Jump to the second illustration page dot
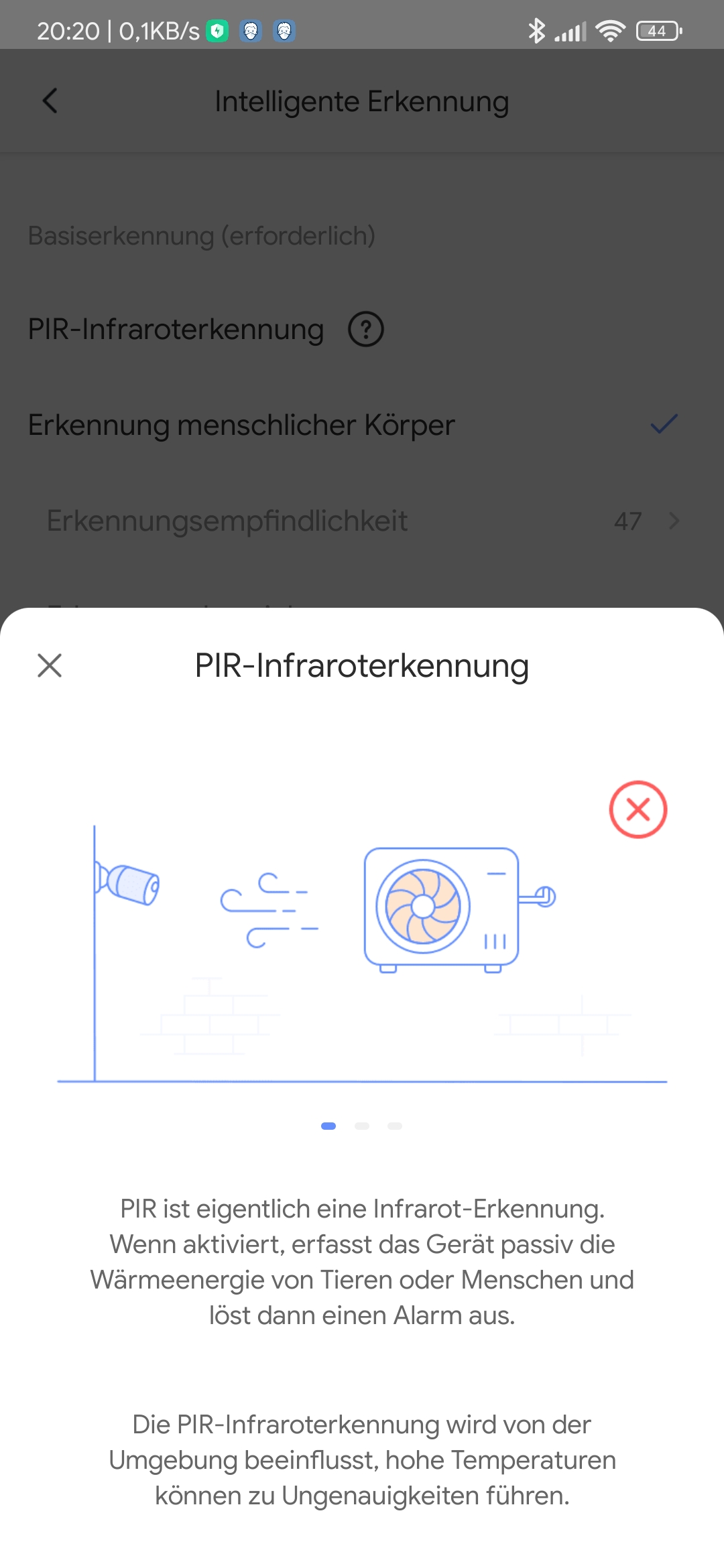 click(362, 1126)
